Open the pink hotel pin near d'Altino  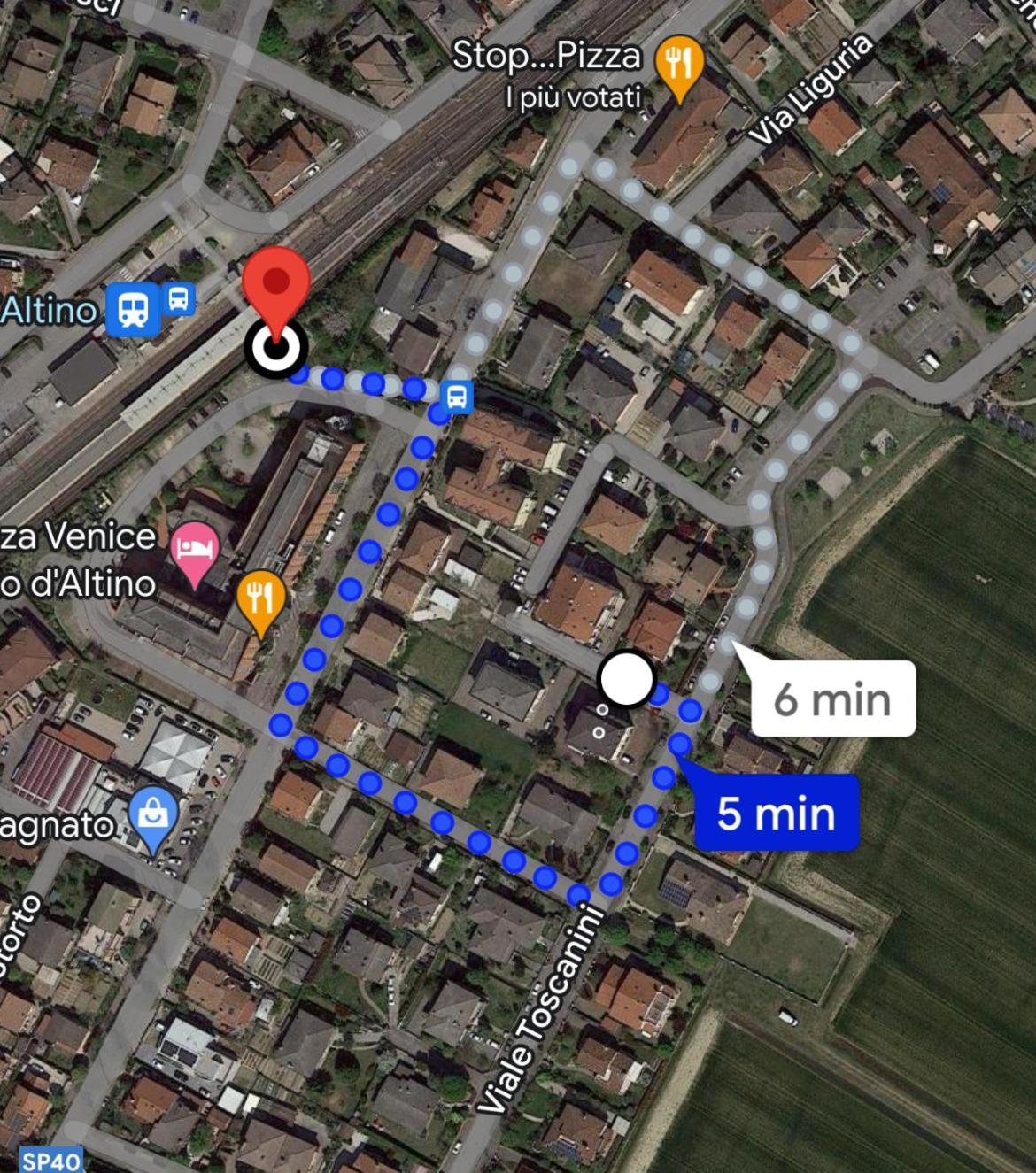196,550
